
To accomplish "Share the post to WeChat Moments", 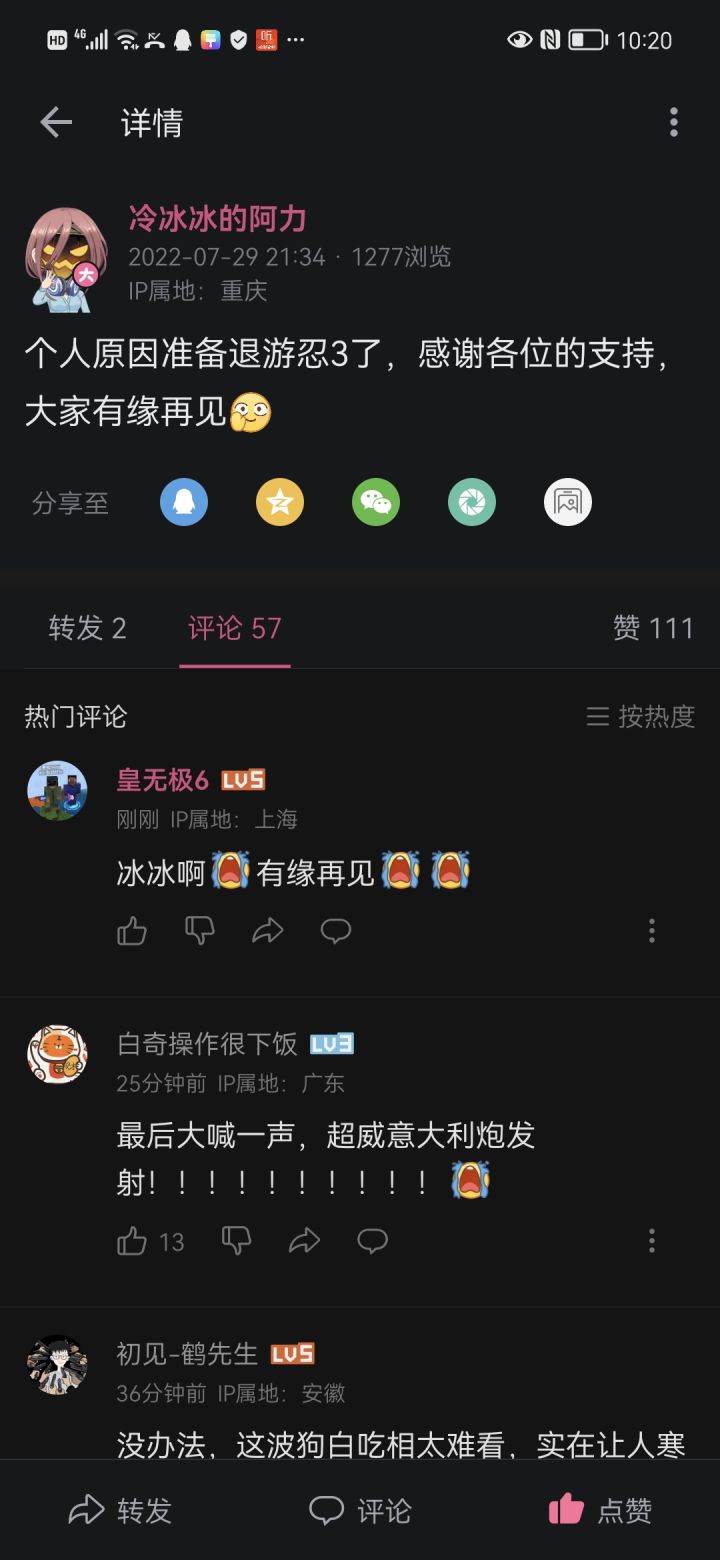I will click(471, 503).
